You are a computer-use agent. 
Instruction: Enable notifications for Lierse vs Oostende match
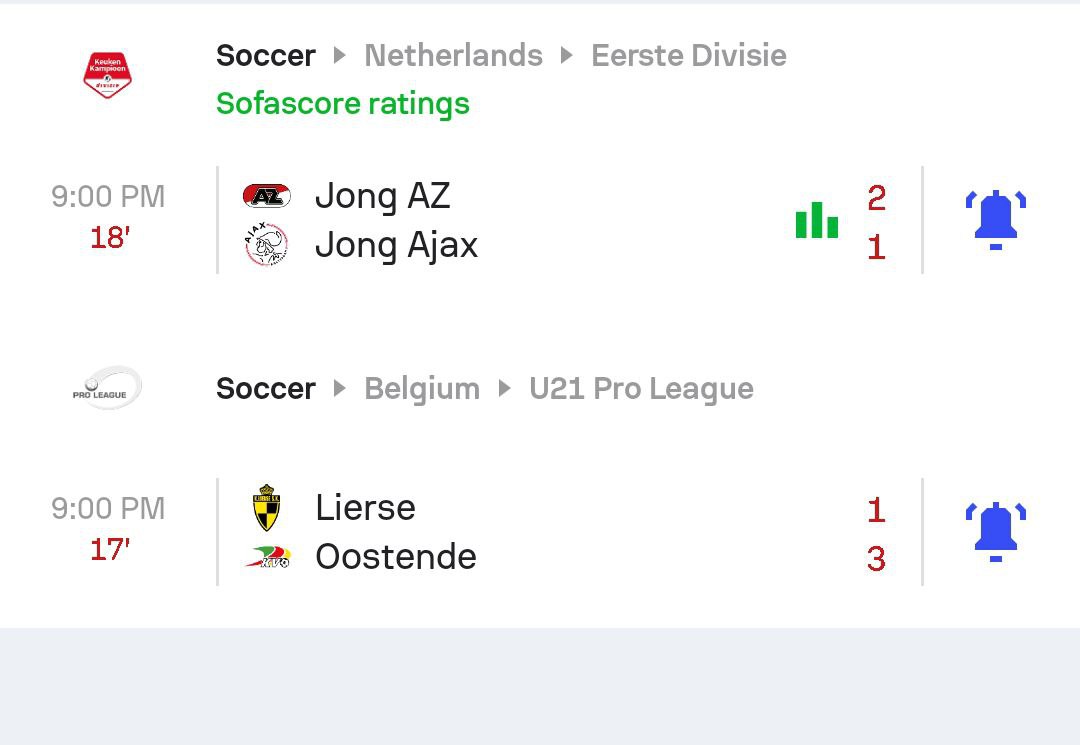995,532
